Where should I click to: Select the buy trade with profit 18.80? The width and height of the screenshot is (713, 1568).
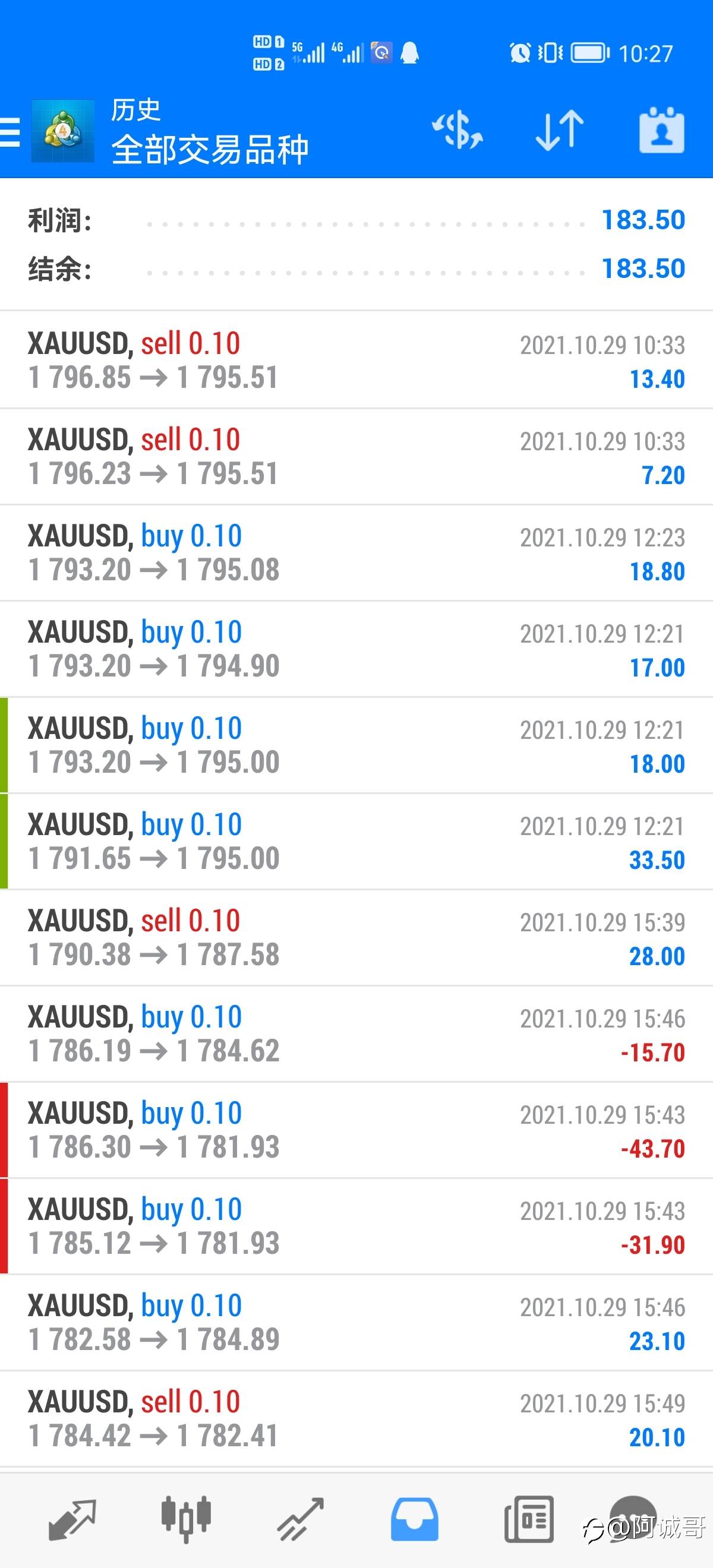tap(356, 553)
